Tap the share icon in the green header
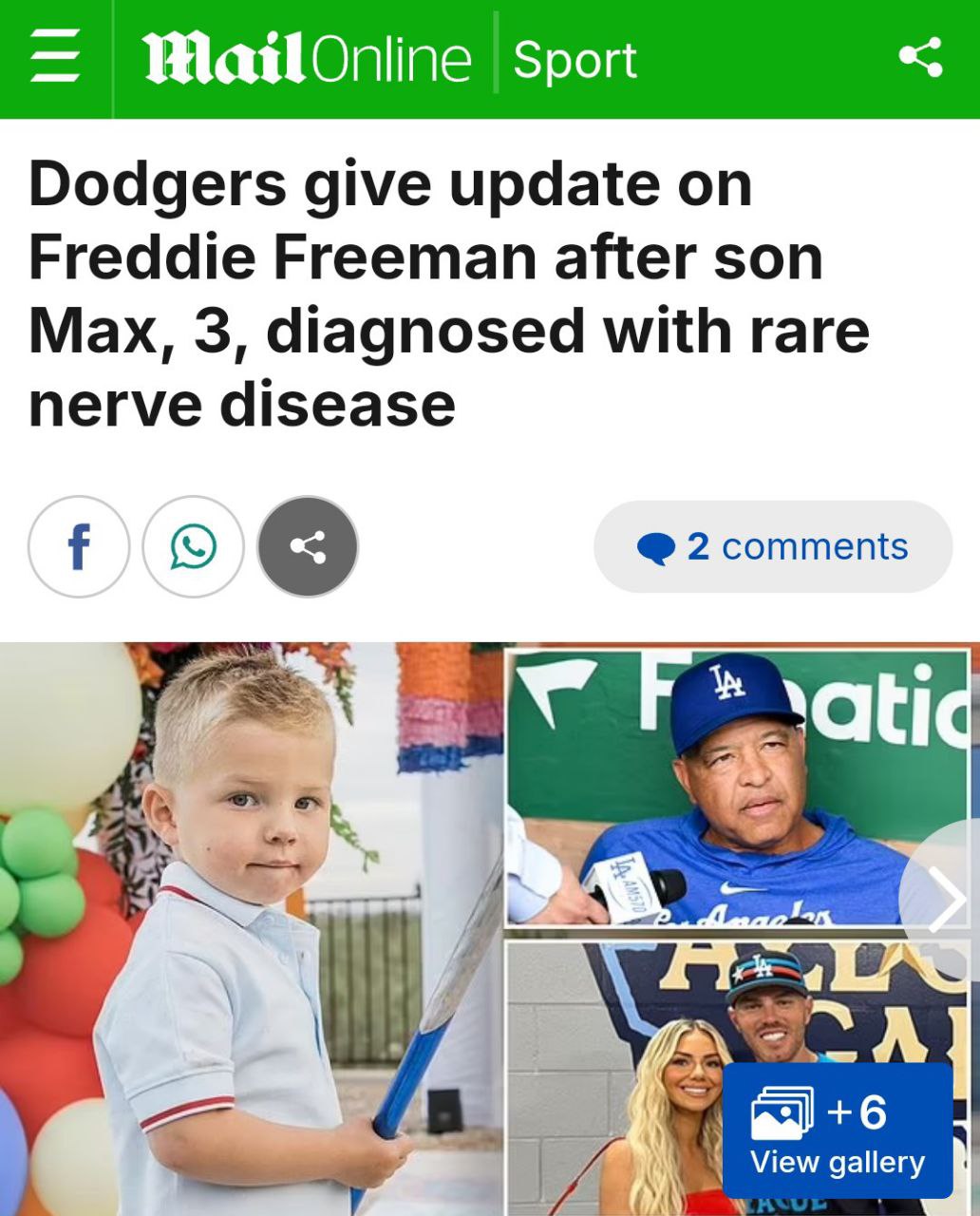This screenshot has width=980, height=1216. 920,57
